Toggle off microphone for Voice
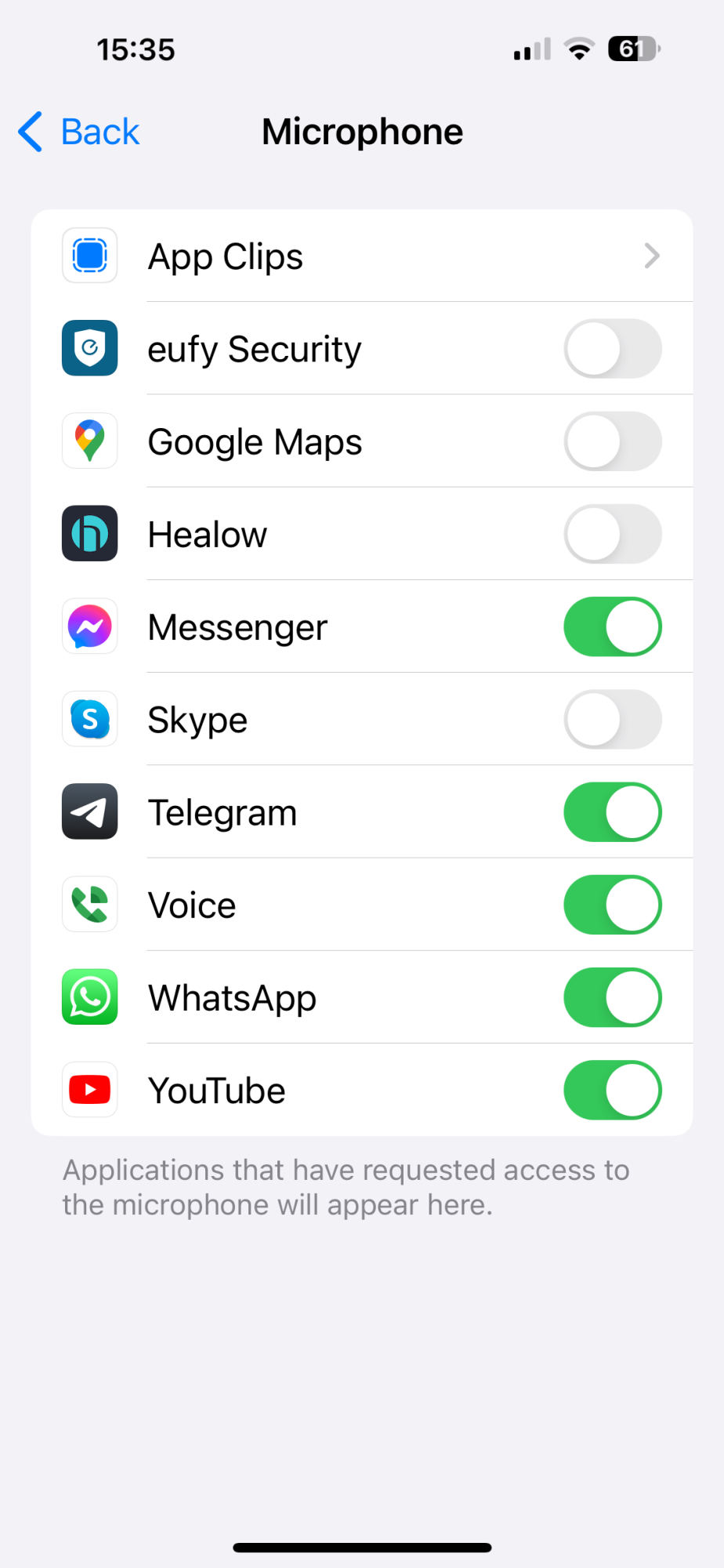The height and width of the screenshot is (1568, 724). [612, 905]
